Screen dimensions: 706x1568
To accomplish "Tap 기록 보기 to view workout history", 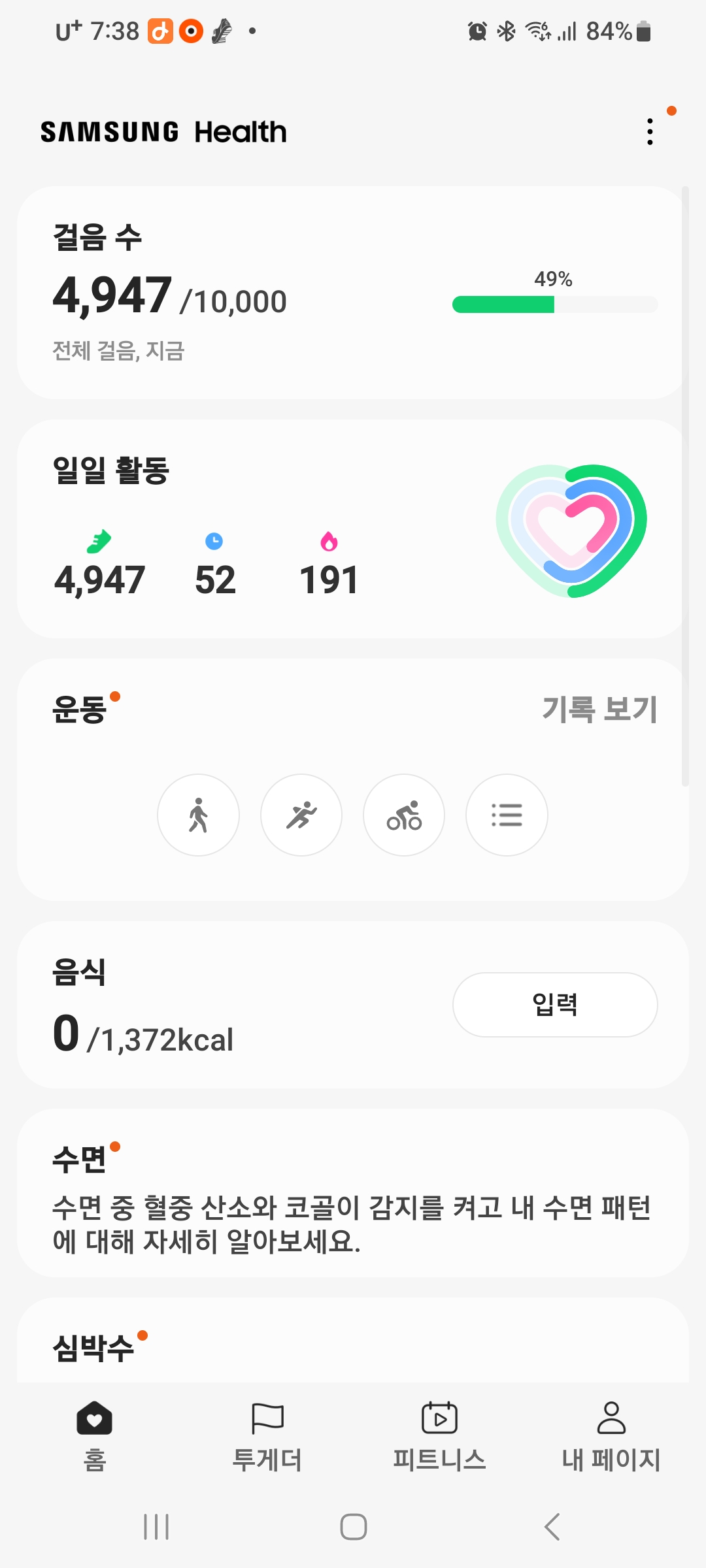I will click(599, 709).
